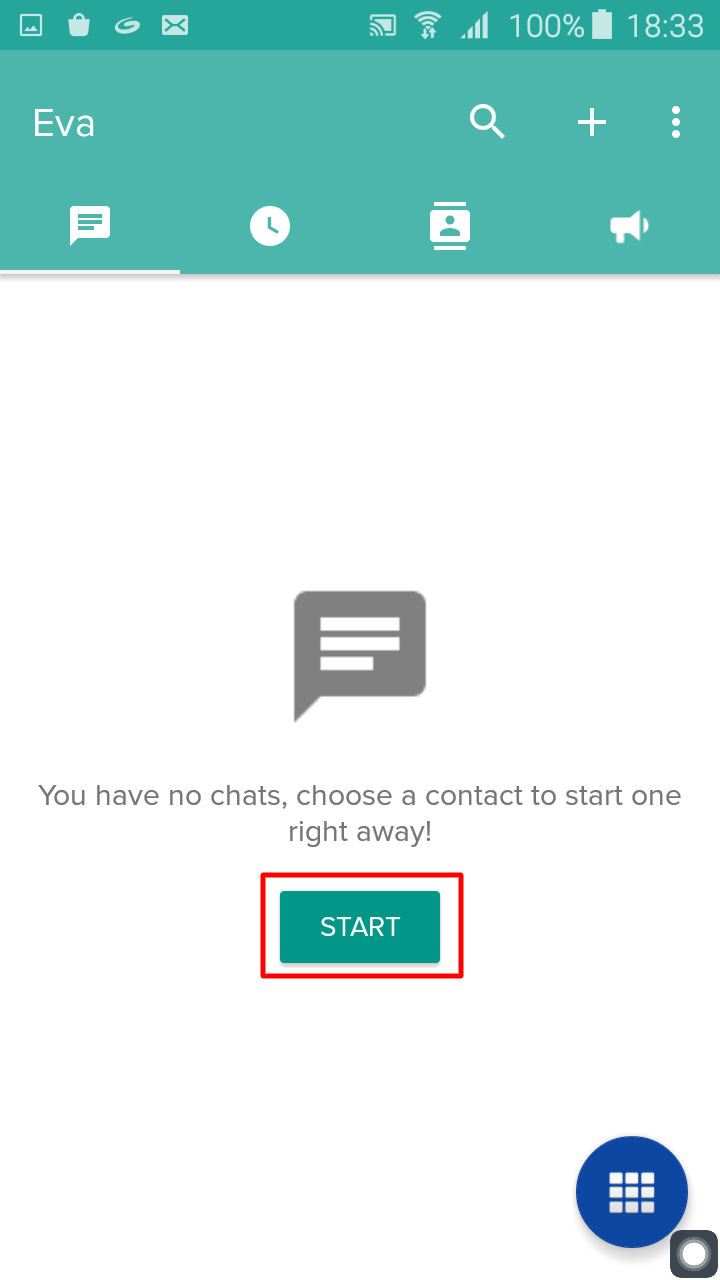
Task: Open the three-dot overflow menu
Action: click(676, 122)
